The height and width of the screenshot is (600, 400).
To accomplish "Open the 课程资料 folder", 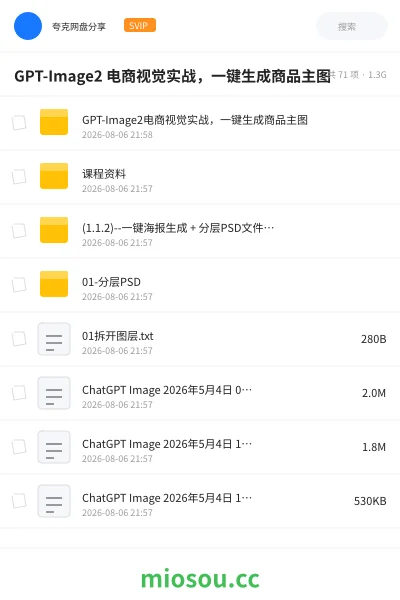I will coord(200,177).
